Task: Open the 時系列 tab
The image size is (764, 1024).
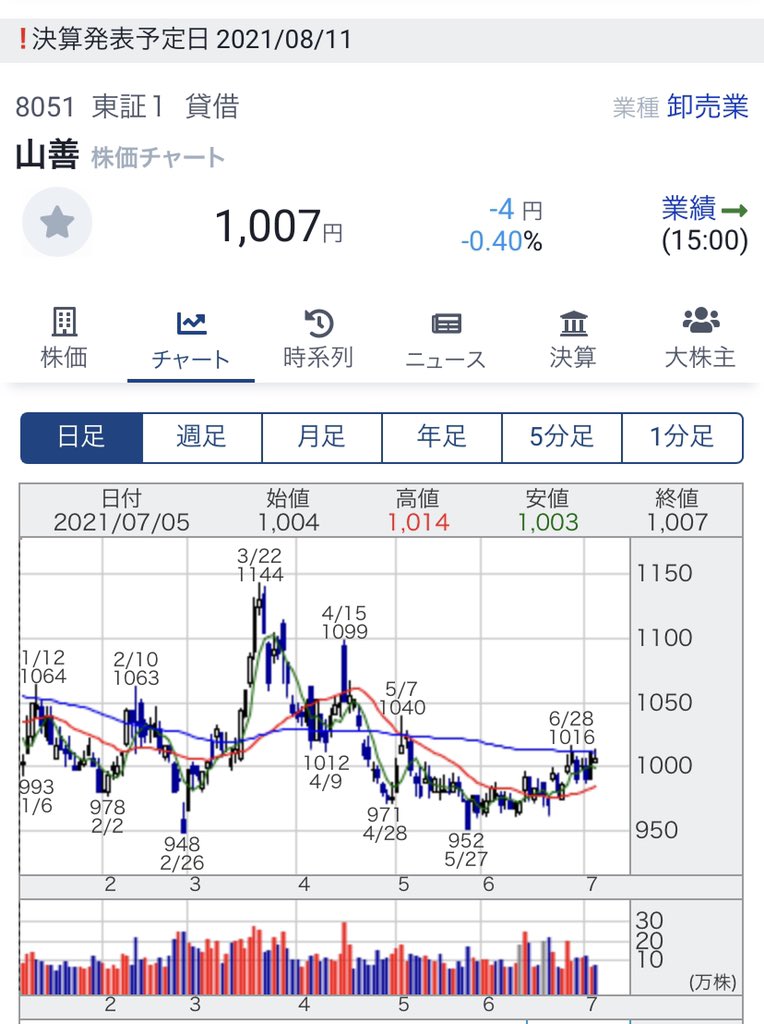Action: coord(318,339)
